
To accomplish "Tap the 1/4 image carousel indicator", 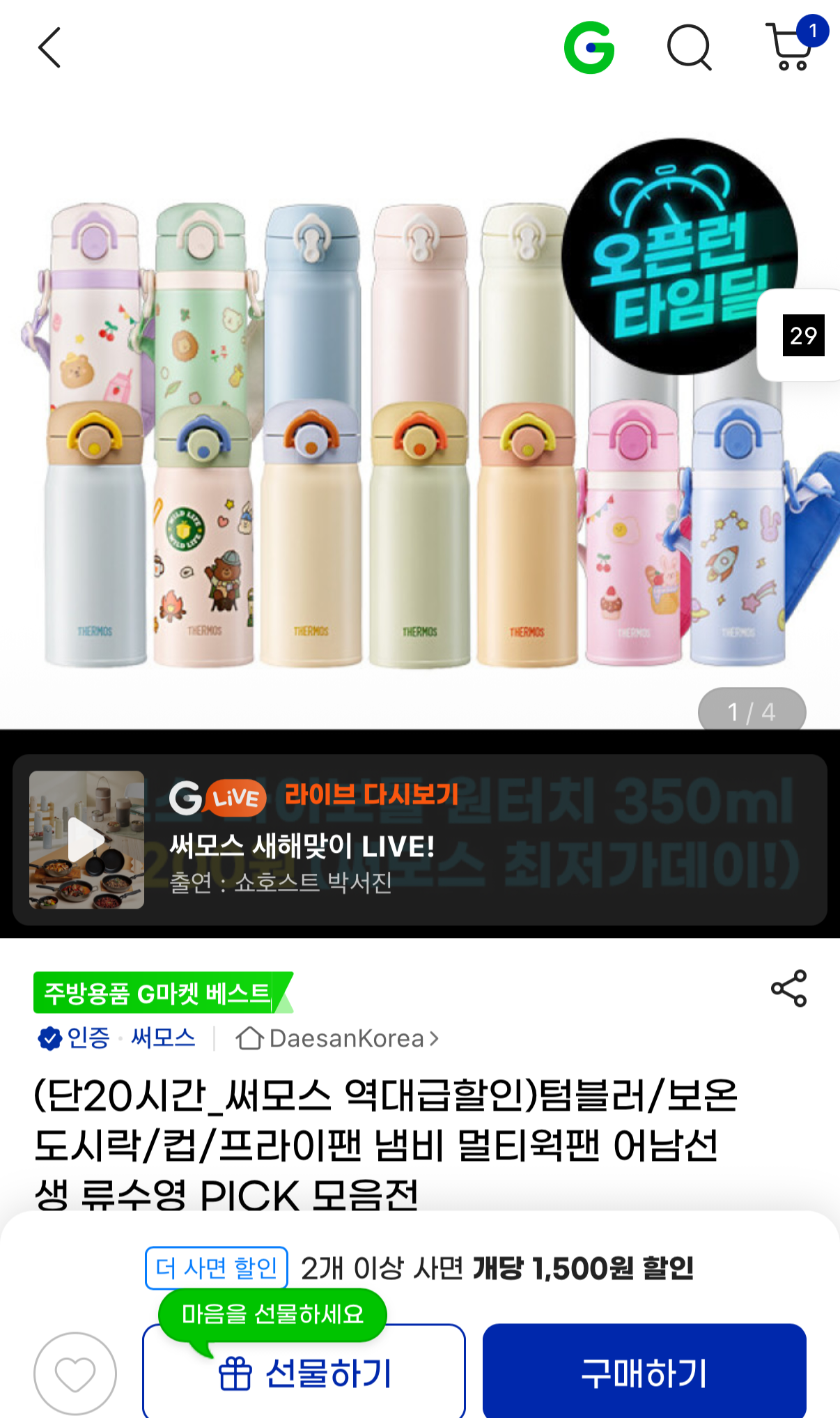I will pyautogui.click(x=754, y=711).
